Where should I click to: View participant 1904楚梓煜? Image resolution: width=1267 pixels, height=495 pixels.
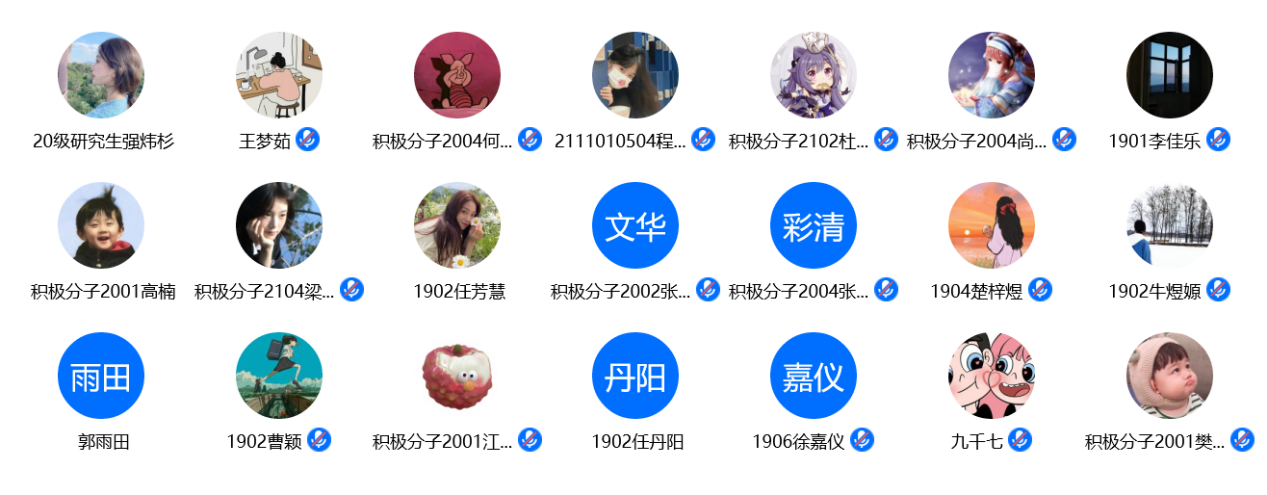point(991,225)
